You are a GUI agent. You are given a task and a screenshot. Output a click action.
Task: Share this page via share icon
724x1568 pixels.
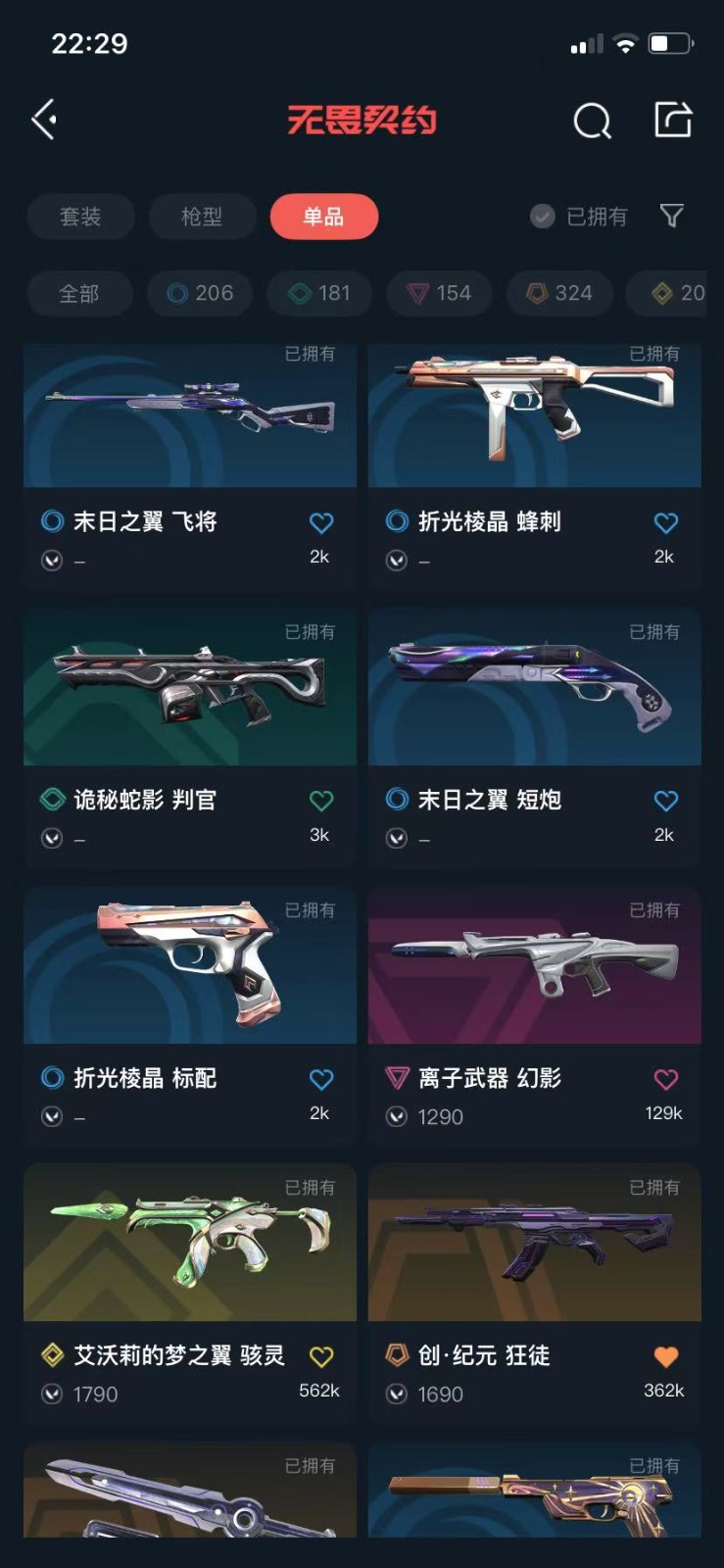click(673, 121)
